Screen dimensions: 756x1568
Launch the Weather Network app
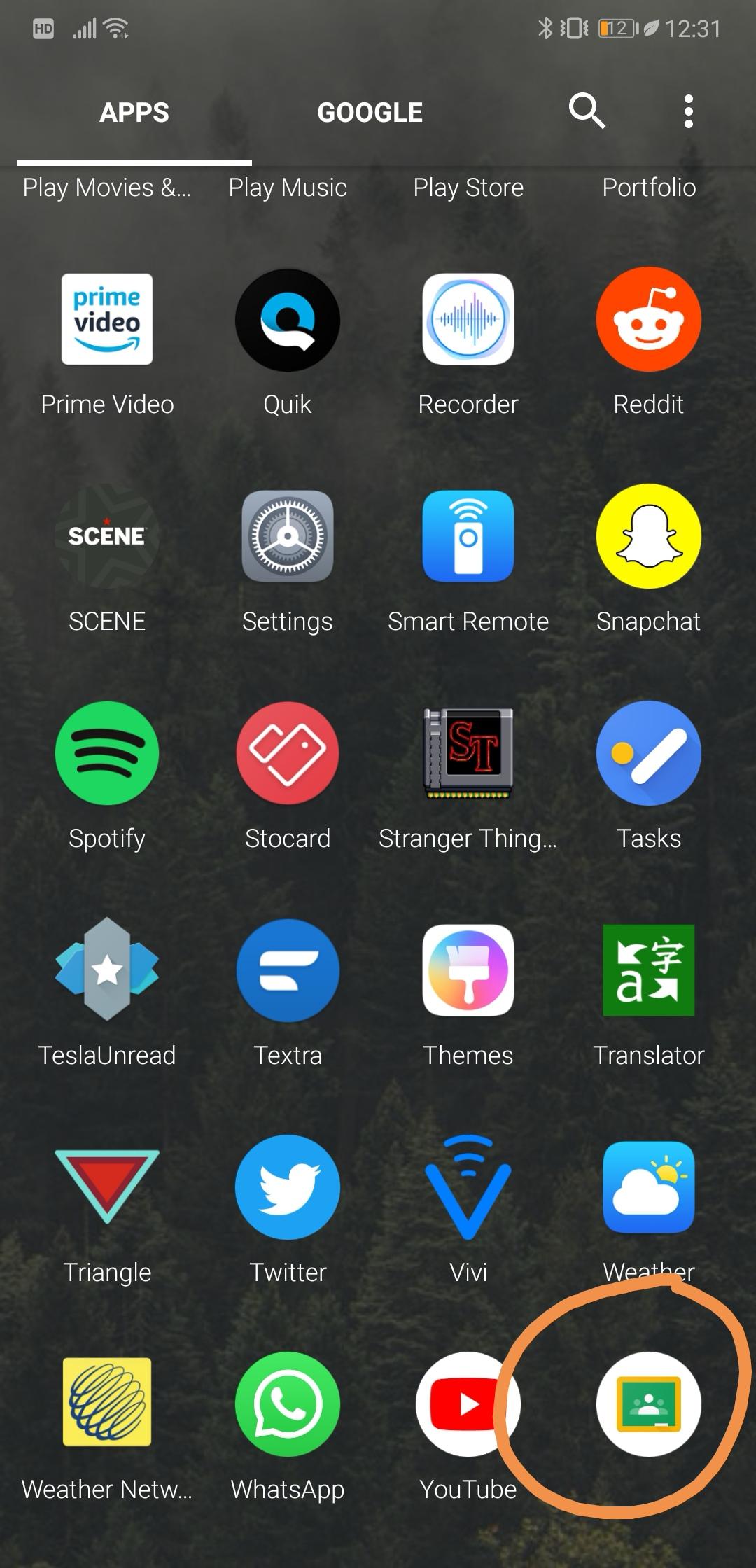click(x=107, y=1403)
